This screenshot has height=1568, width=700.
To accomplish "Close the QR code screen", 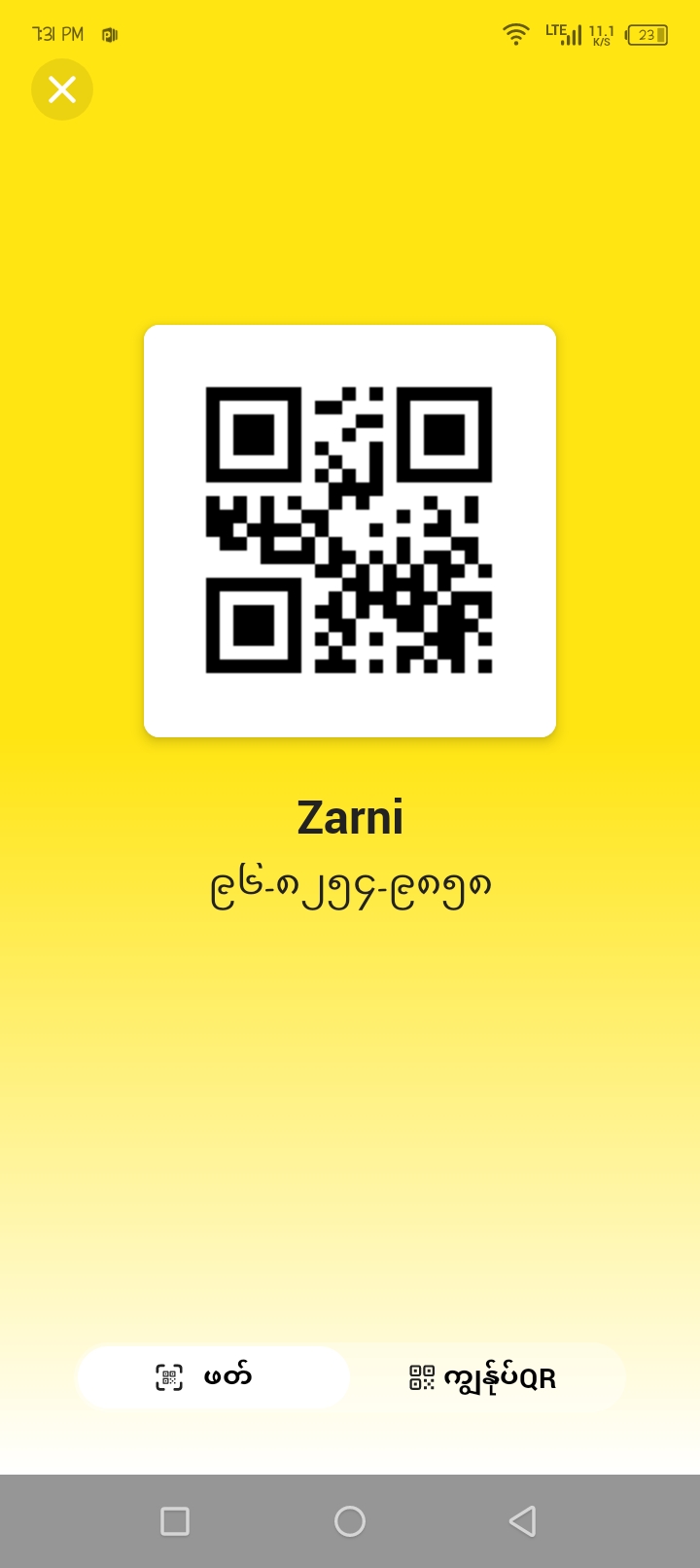I will tap(62, 89).
